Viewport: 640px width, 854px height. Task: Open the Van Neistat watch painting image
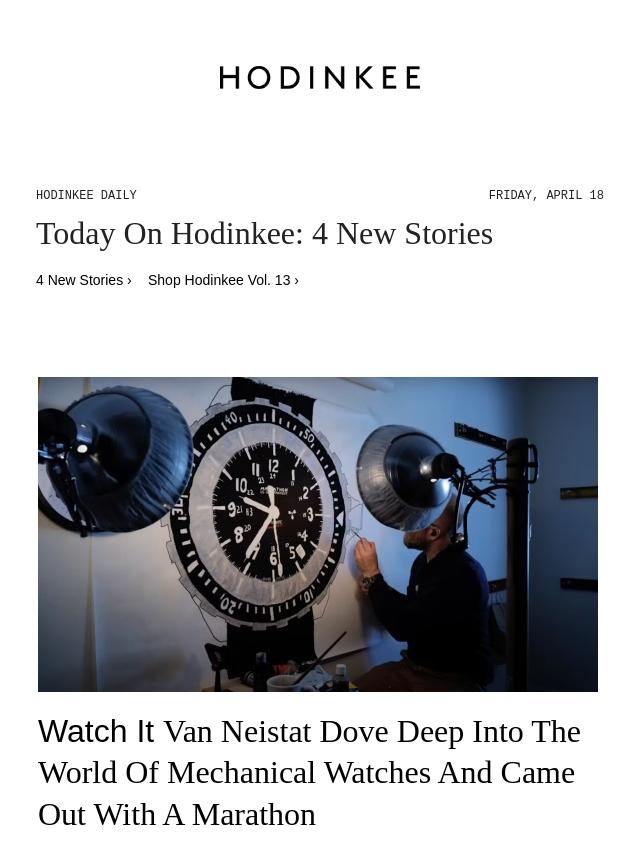[318, 534]
